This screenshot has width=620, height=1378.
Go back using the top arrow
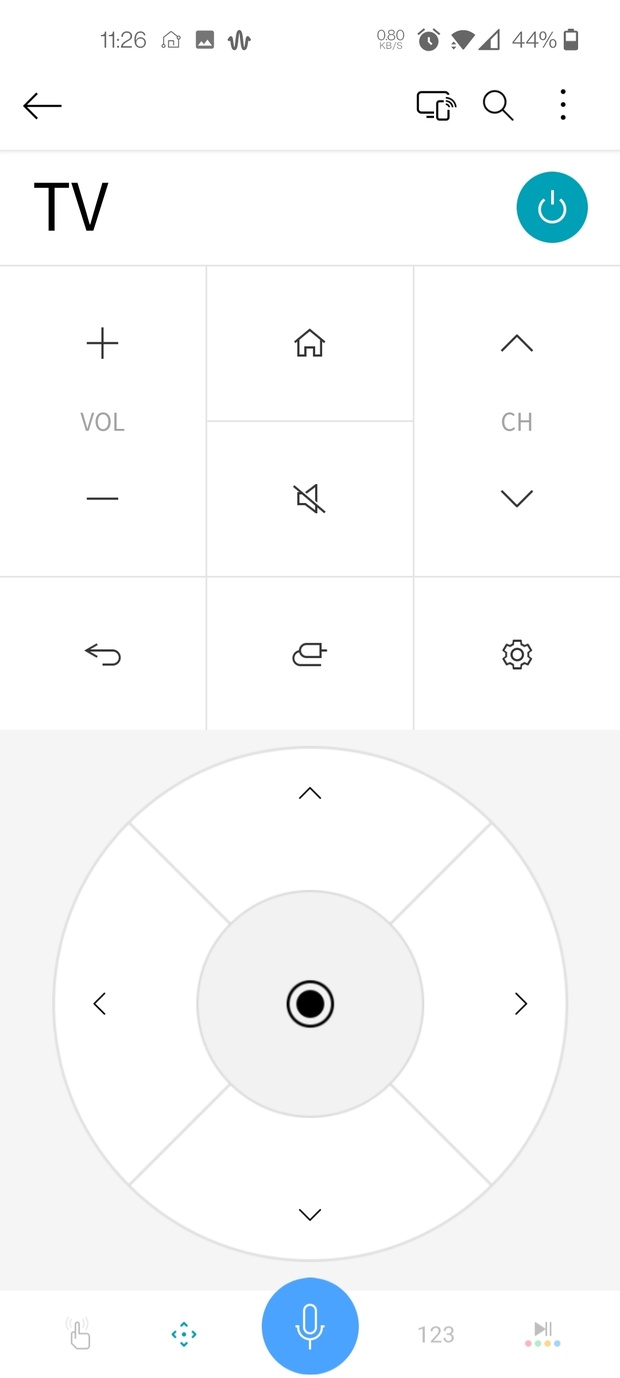pyautogui.click(x=42, y=105)
